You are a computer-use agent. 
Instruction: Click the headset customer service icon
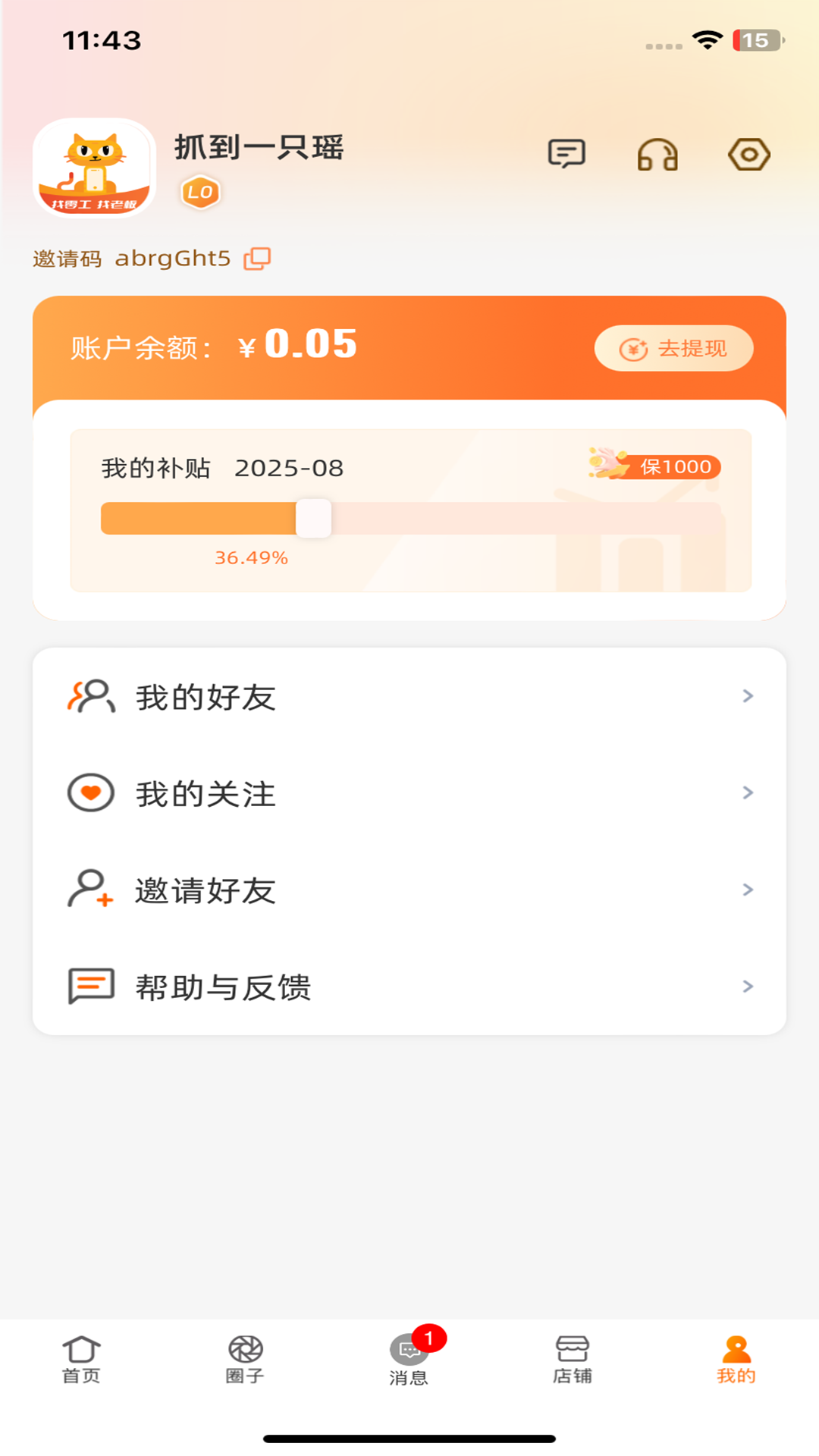tap(658, 154)
